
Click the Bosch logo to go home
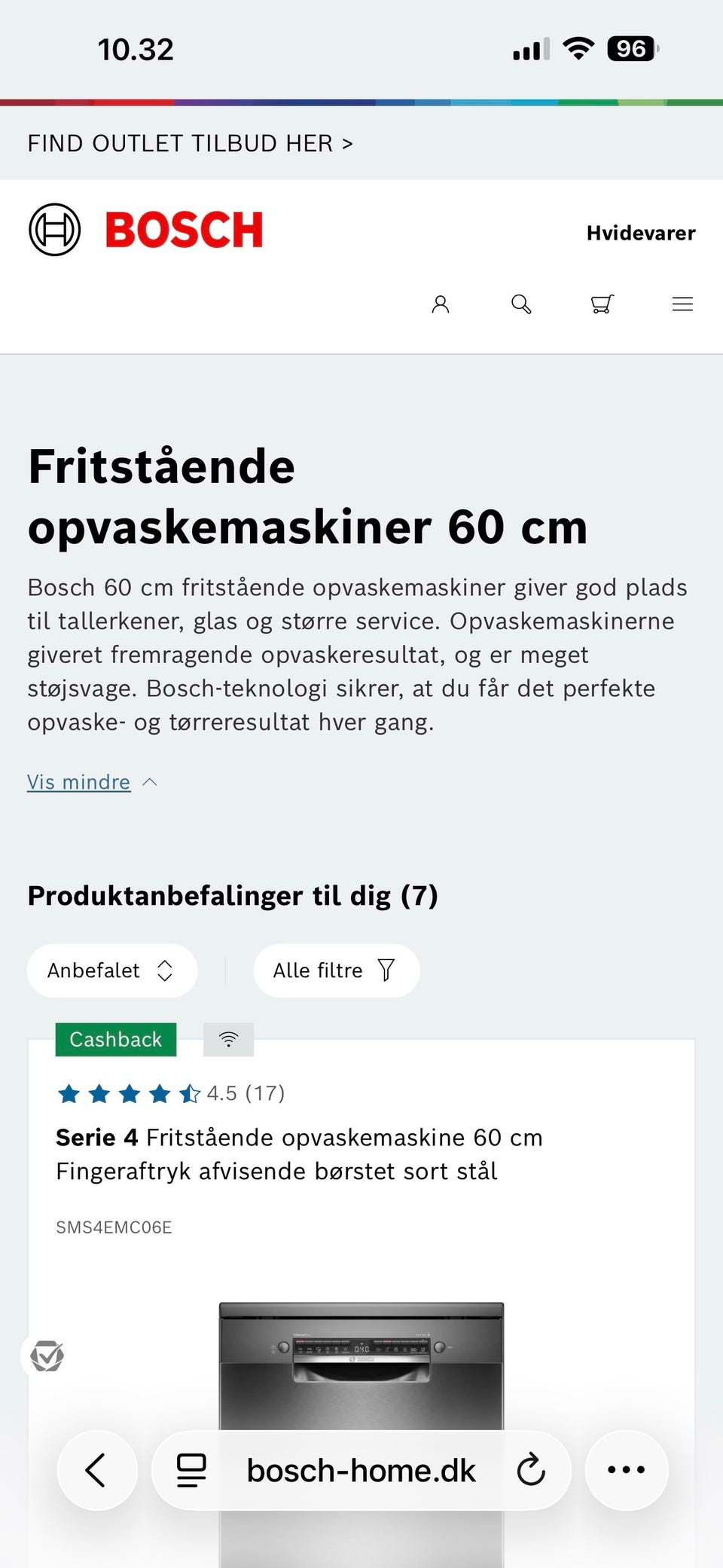148,230
